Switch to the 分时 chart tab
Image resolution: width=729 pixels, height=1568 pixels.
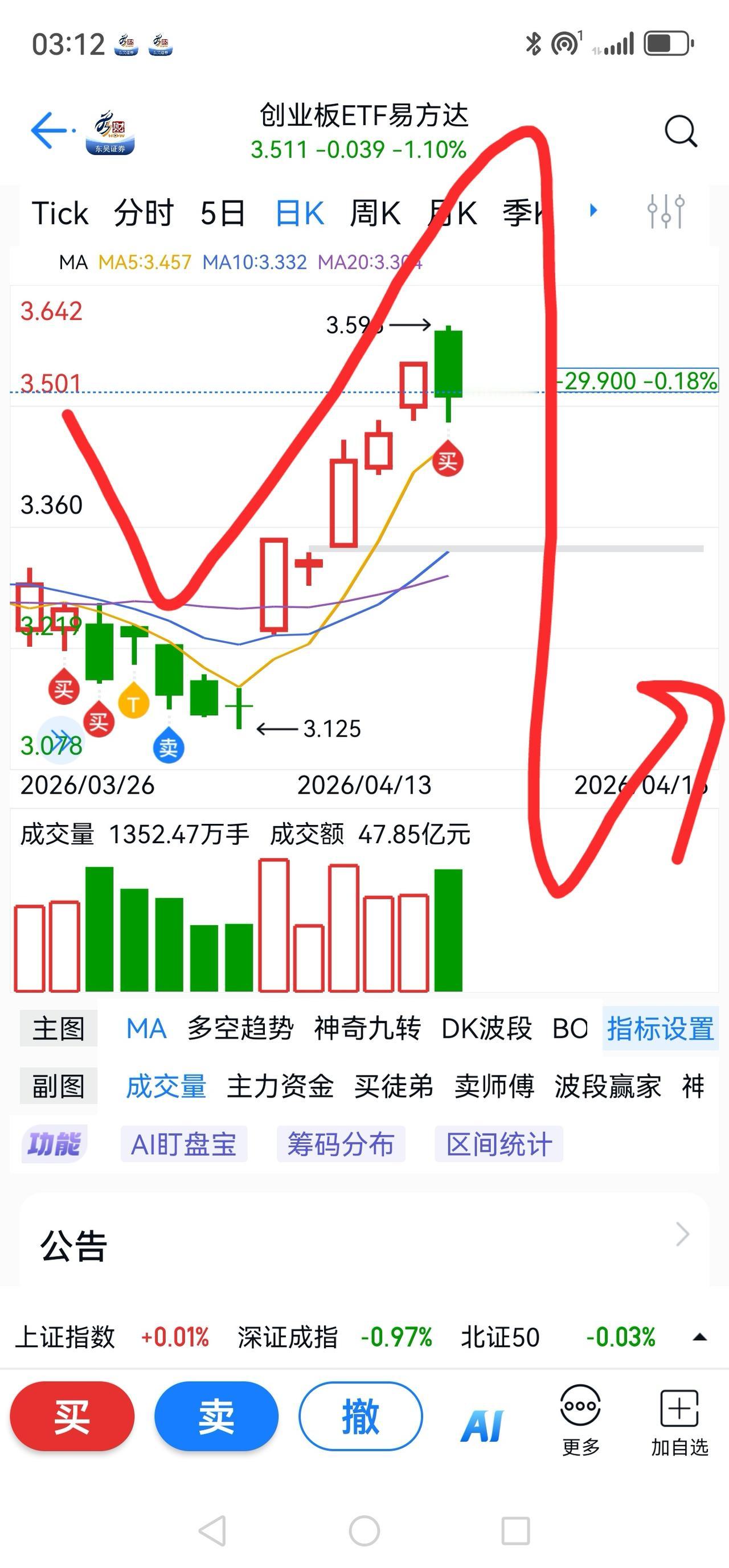pyautogui.click(x=144, y=213)
